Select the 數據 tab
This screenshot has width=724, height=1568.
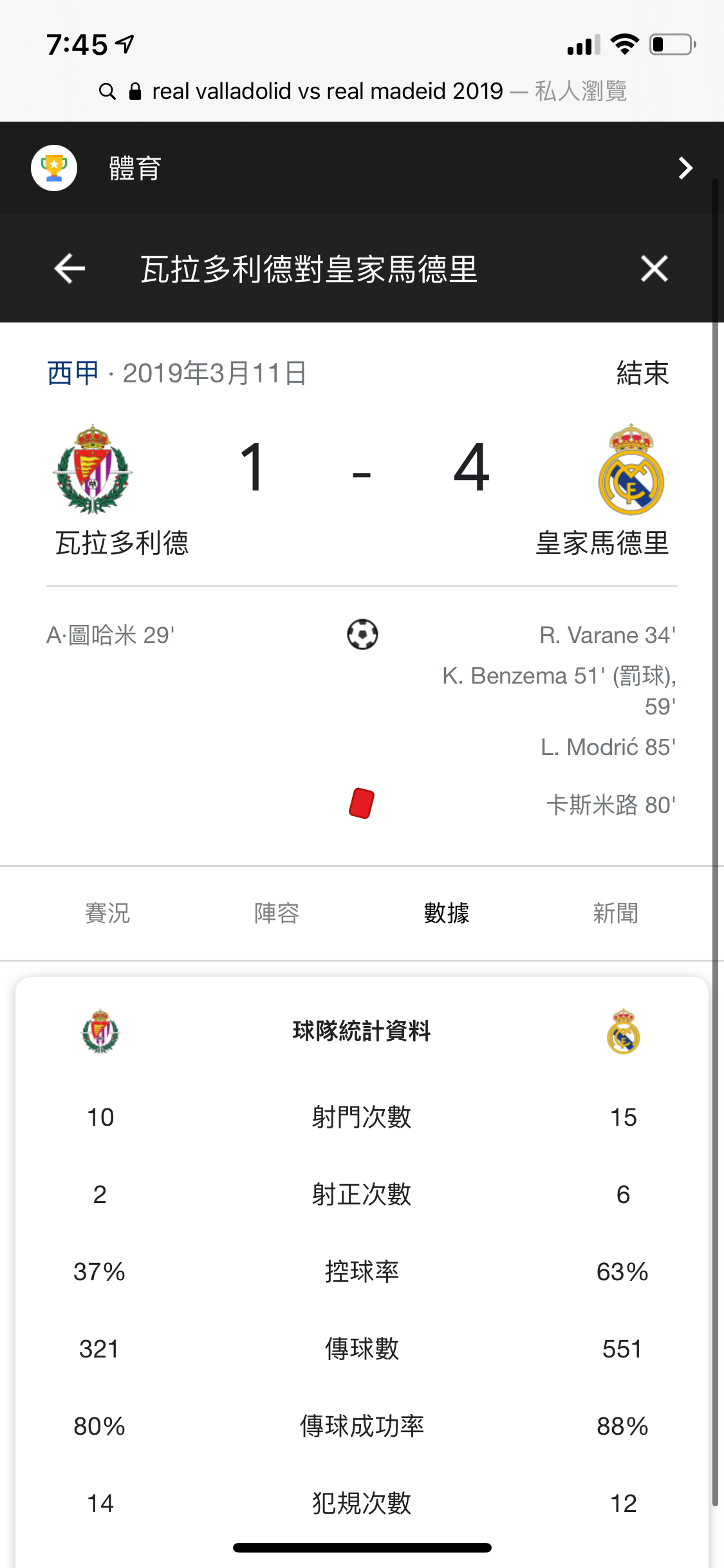447,913
